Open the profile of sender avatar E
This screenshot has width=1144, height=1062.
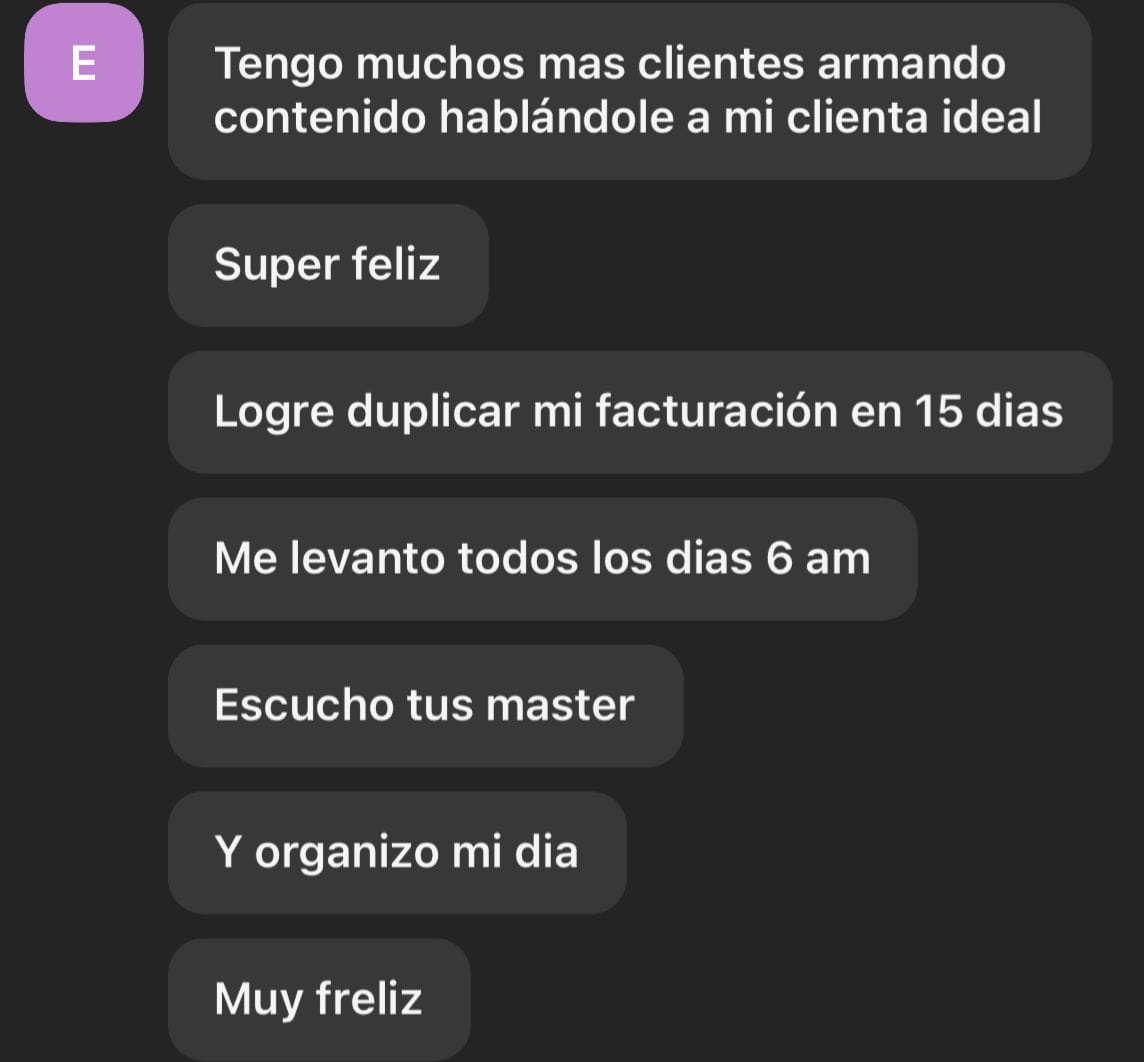coord(84,64)
